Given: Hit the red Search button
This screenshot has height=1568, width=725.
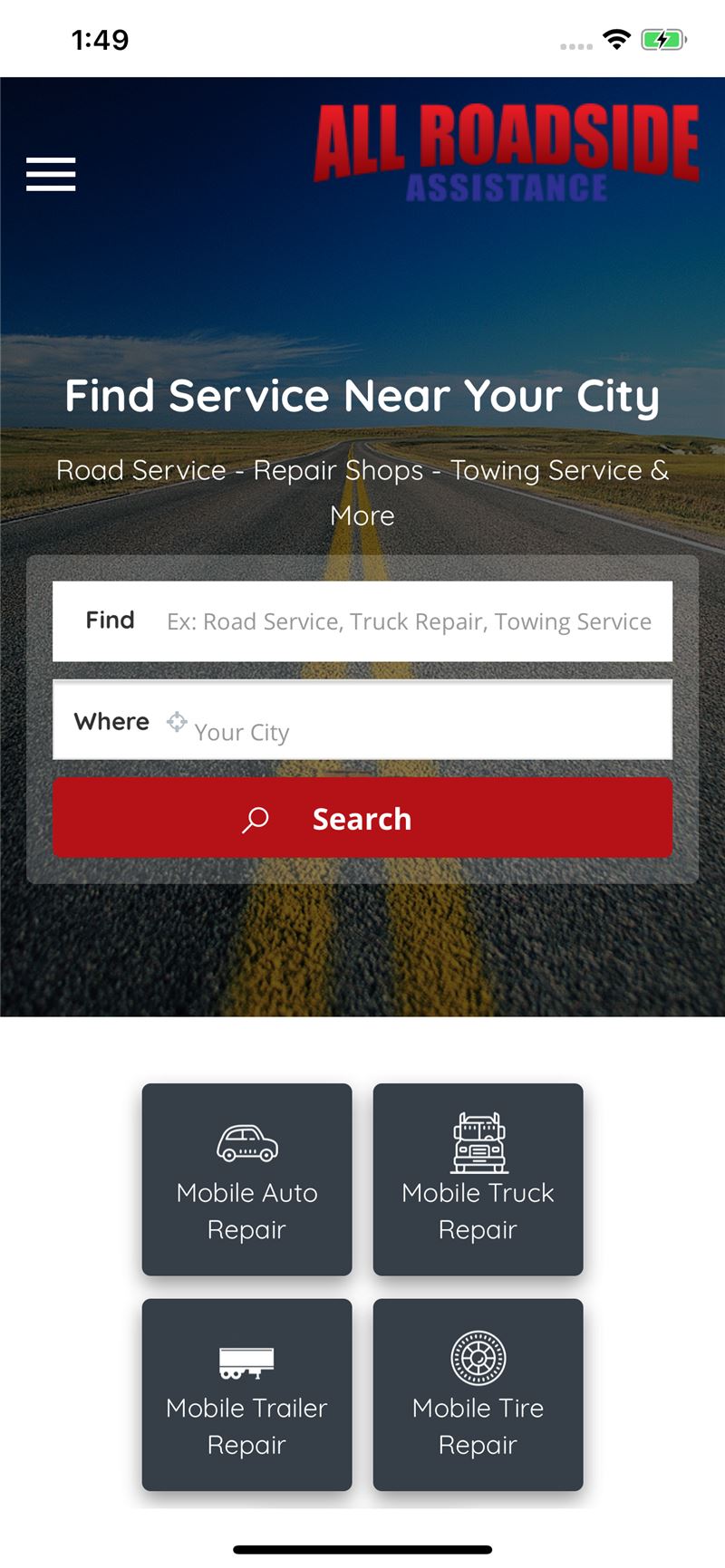Looking at the screenshot, I should coord(362,818).
